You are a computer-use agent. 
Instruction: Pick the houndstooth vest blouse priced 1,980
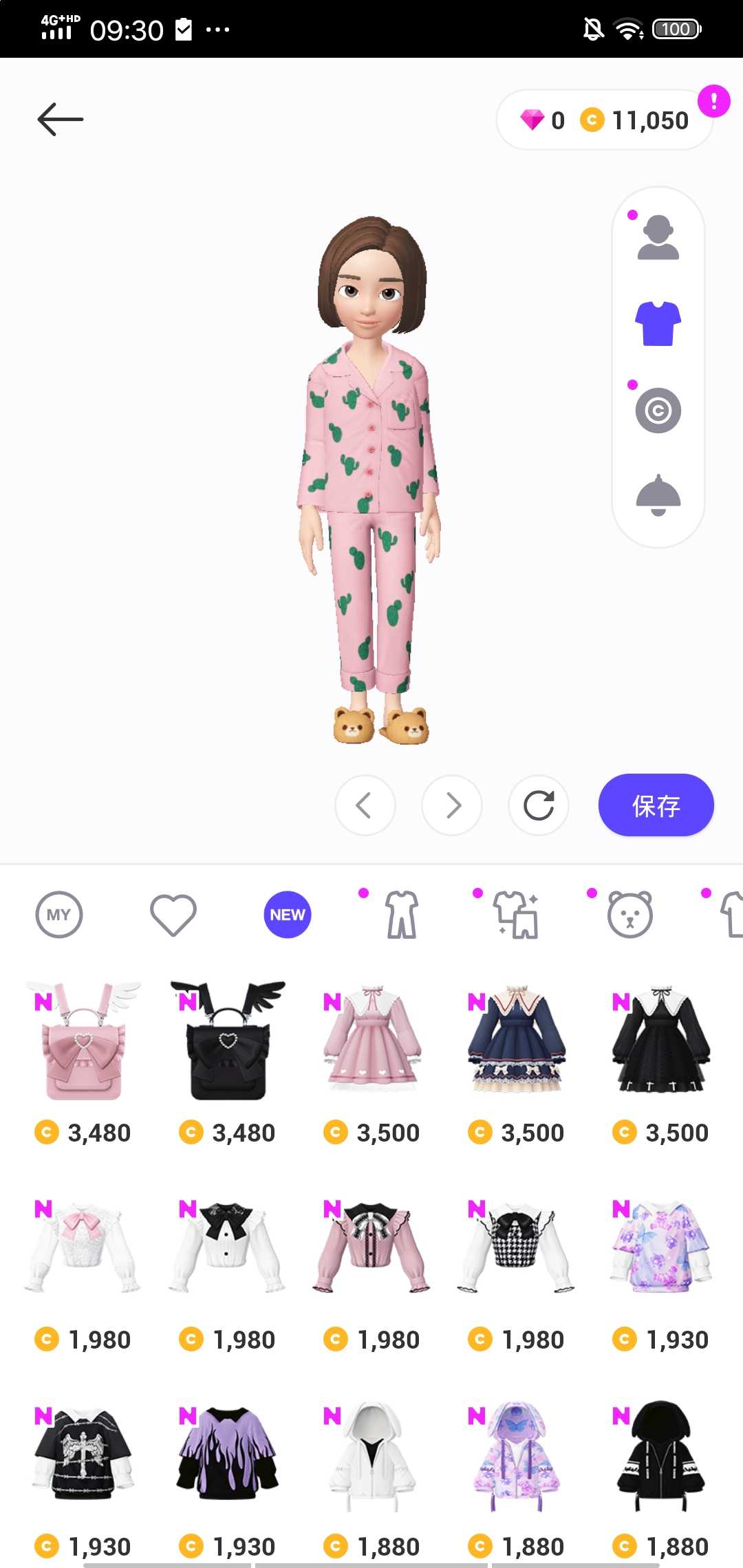pos(517,1272)
